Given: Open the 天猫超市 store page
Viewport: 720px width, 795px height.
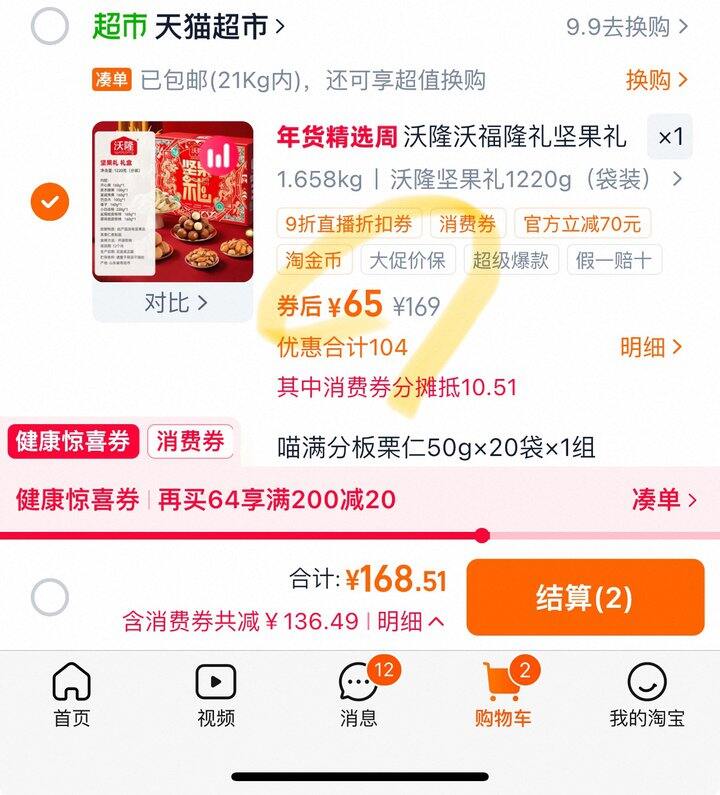Looking at the screenshot, I should pos(189,26).
